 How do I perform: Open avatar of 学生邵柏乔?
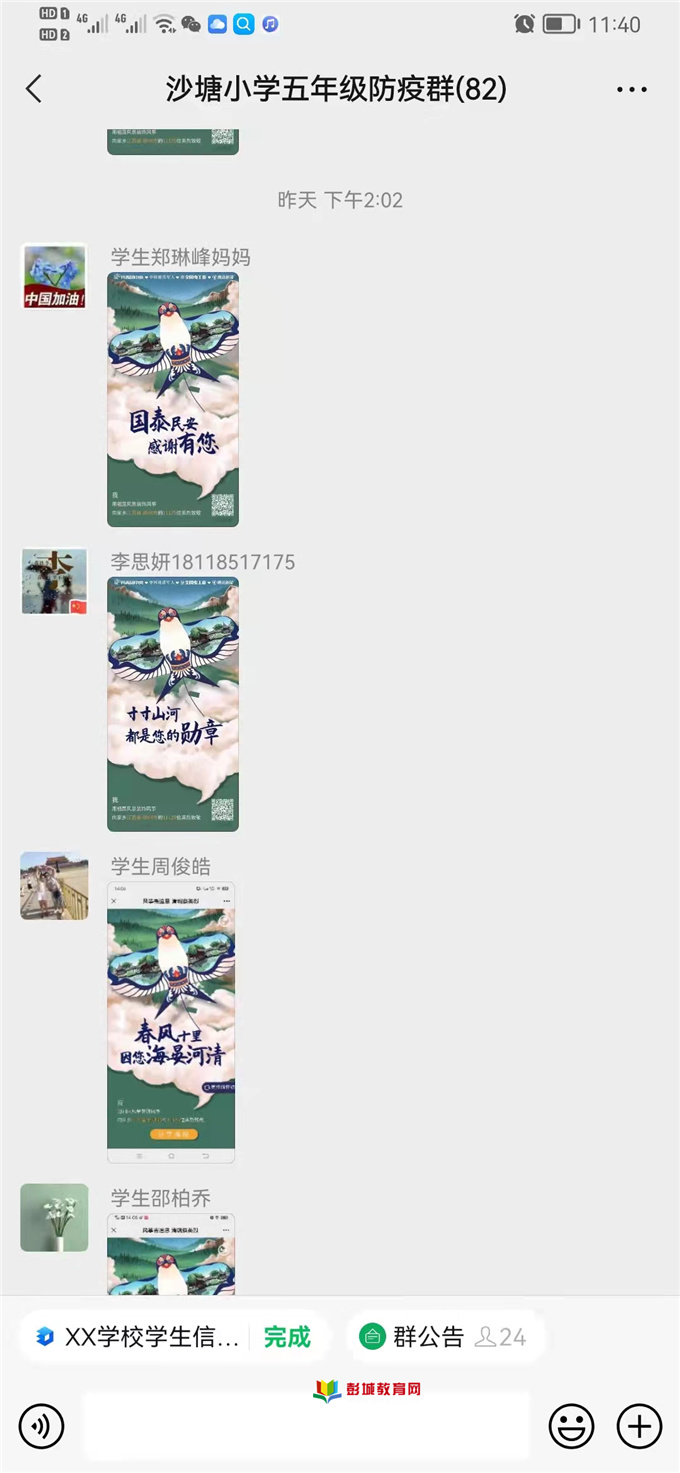point(54,1217)
